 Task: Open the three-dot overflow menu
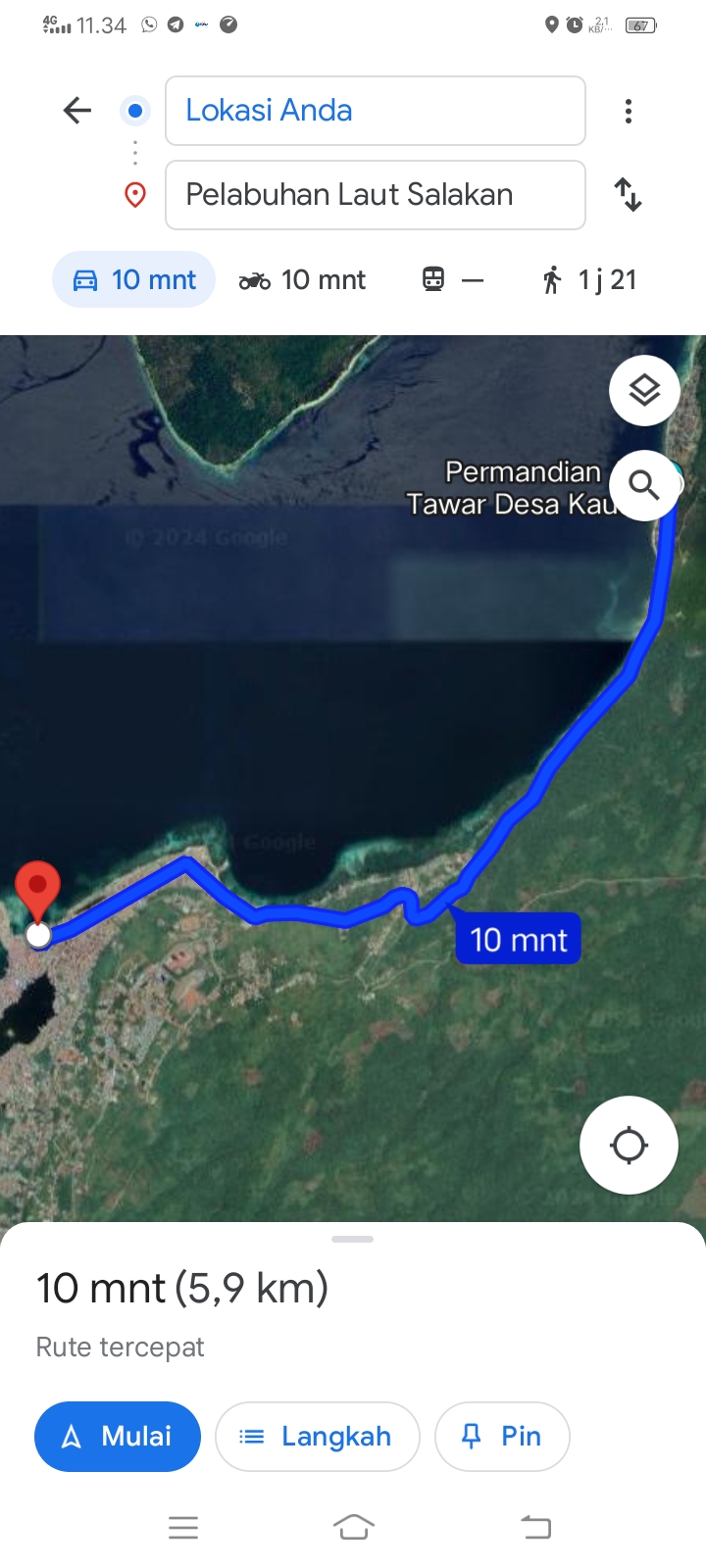pyautogui.click(x=629, y=111)
